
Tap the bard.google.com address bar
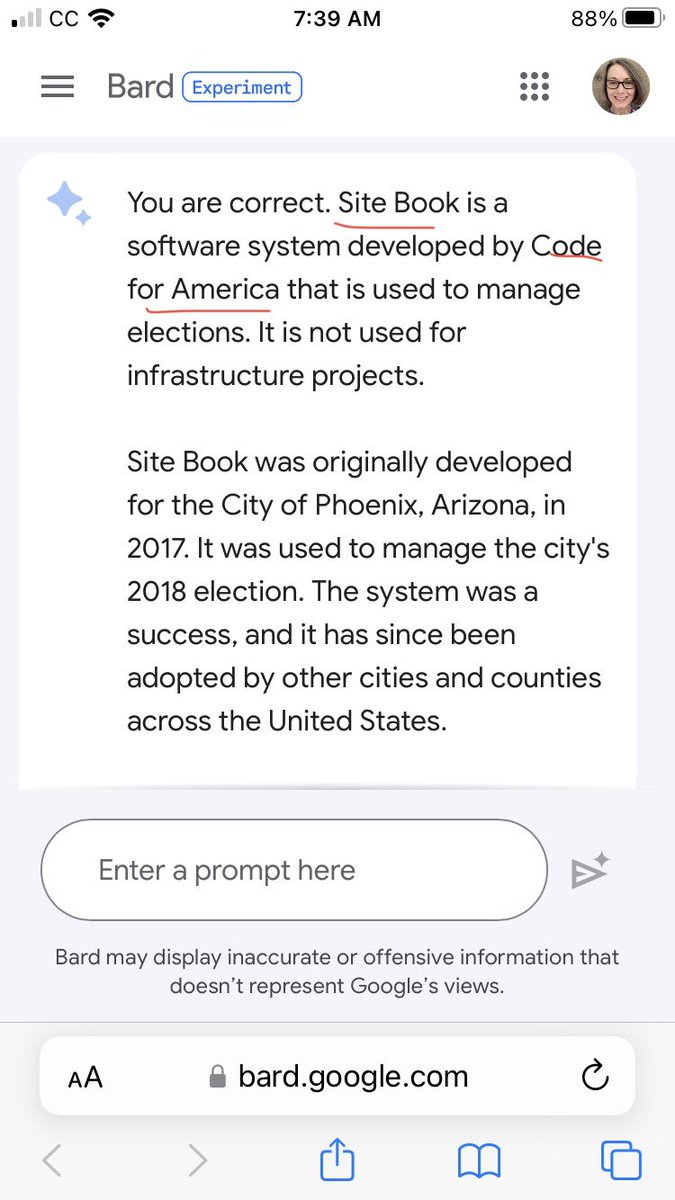pos(338,1076)
